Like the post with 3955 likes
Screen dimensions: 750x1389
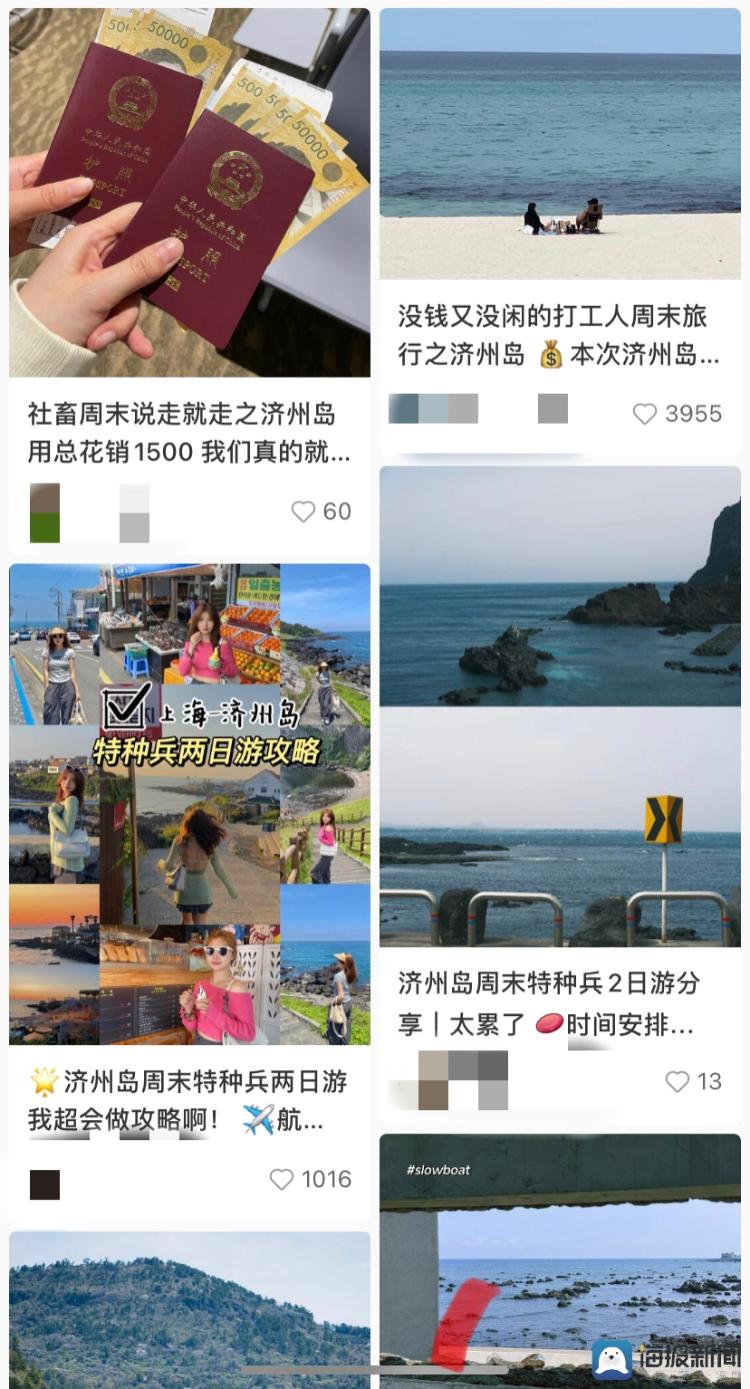tap(645, 414)
